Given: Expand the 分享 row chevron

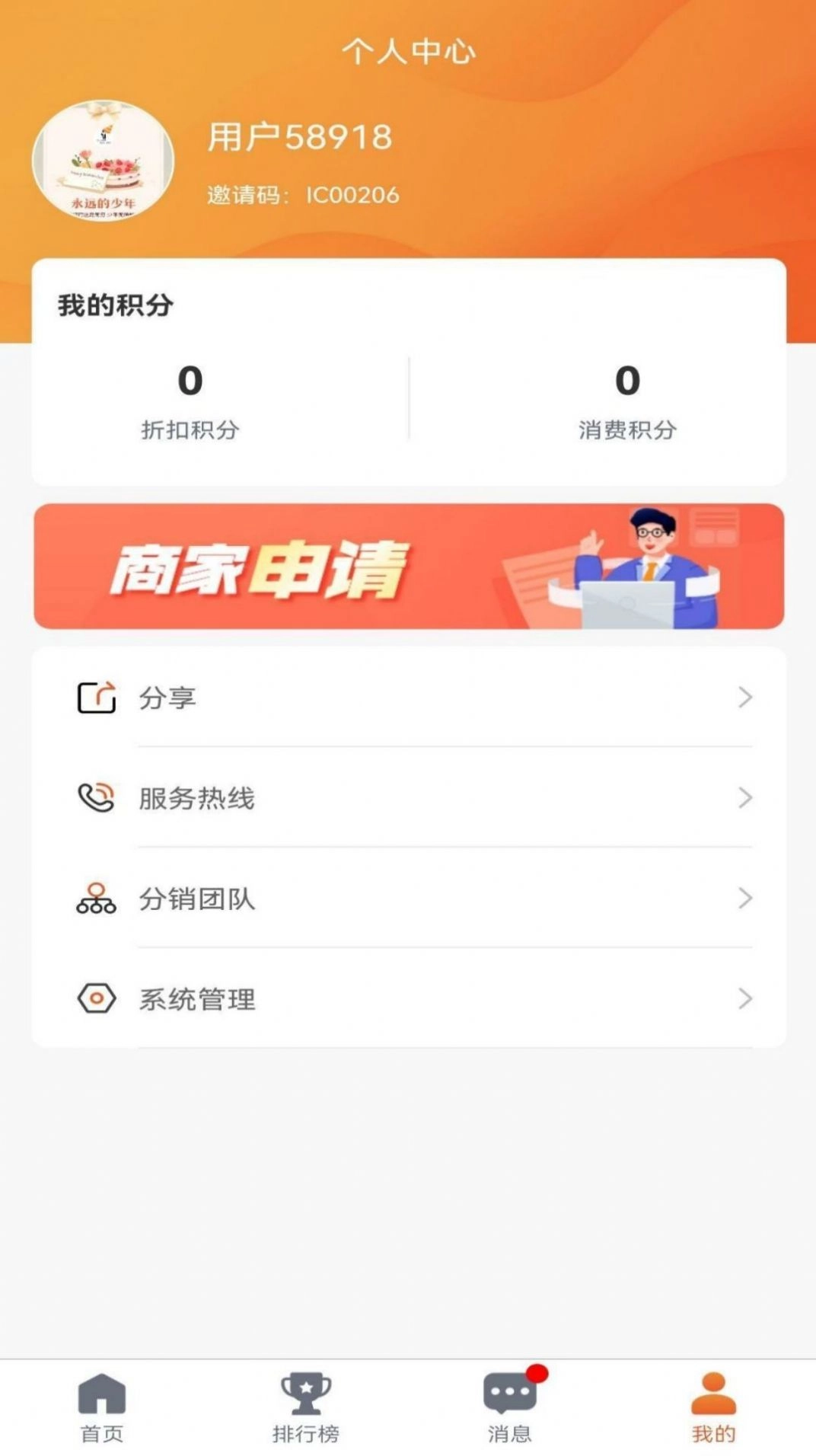Looking at the screenshot, I should pos(742,696).
